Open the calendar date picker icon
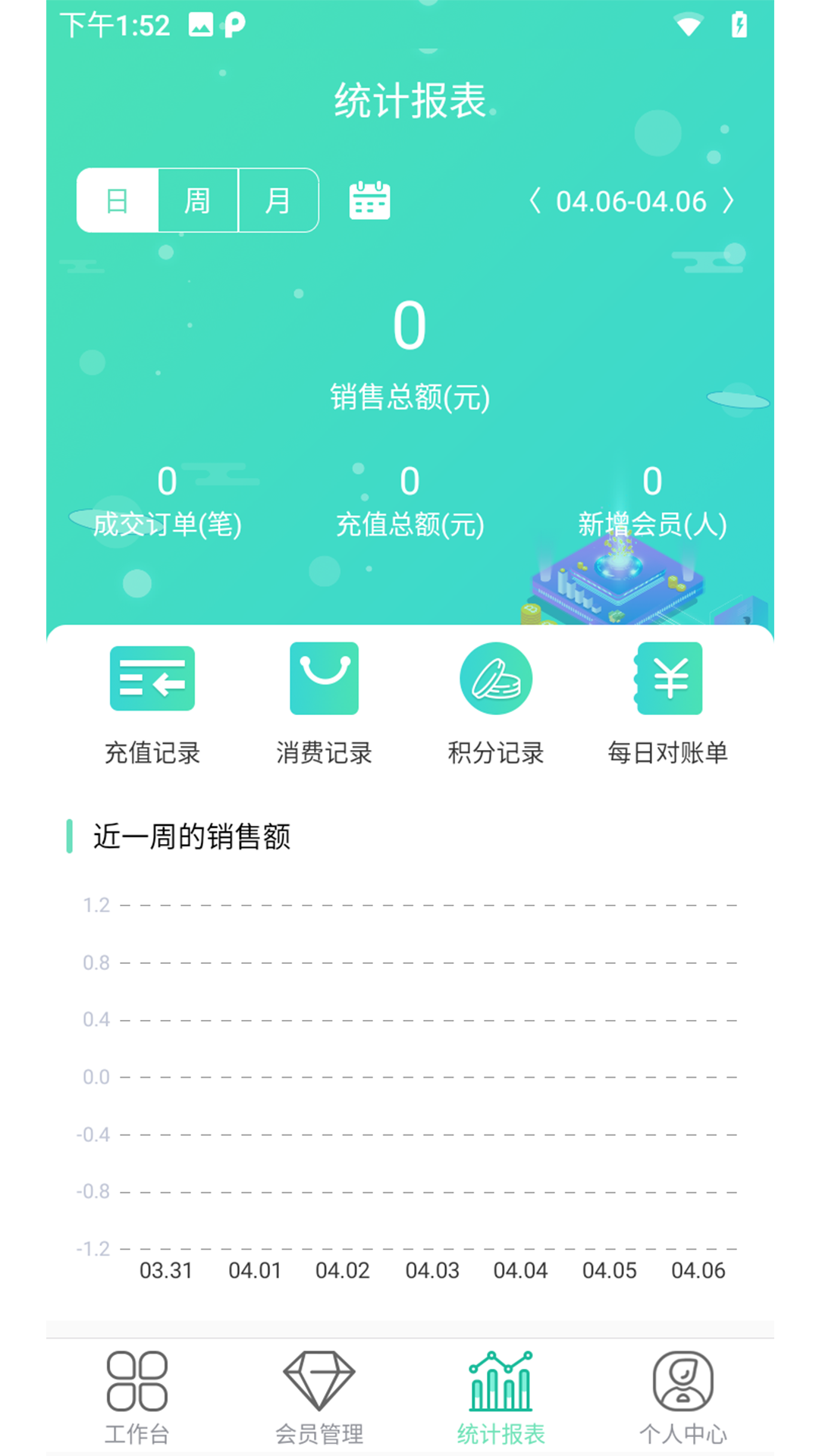The width and height of the screenshot is (819, 1456). click(x=369, y=199)
